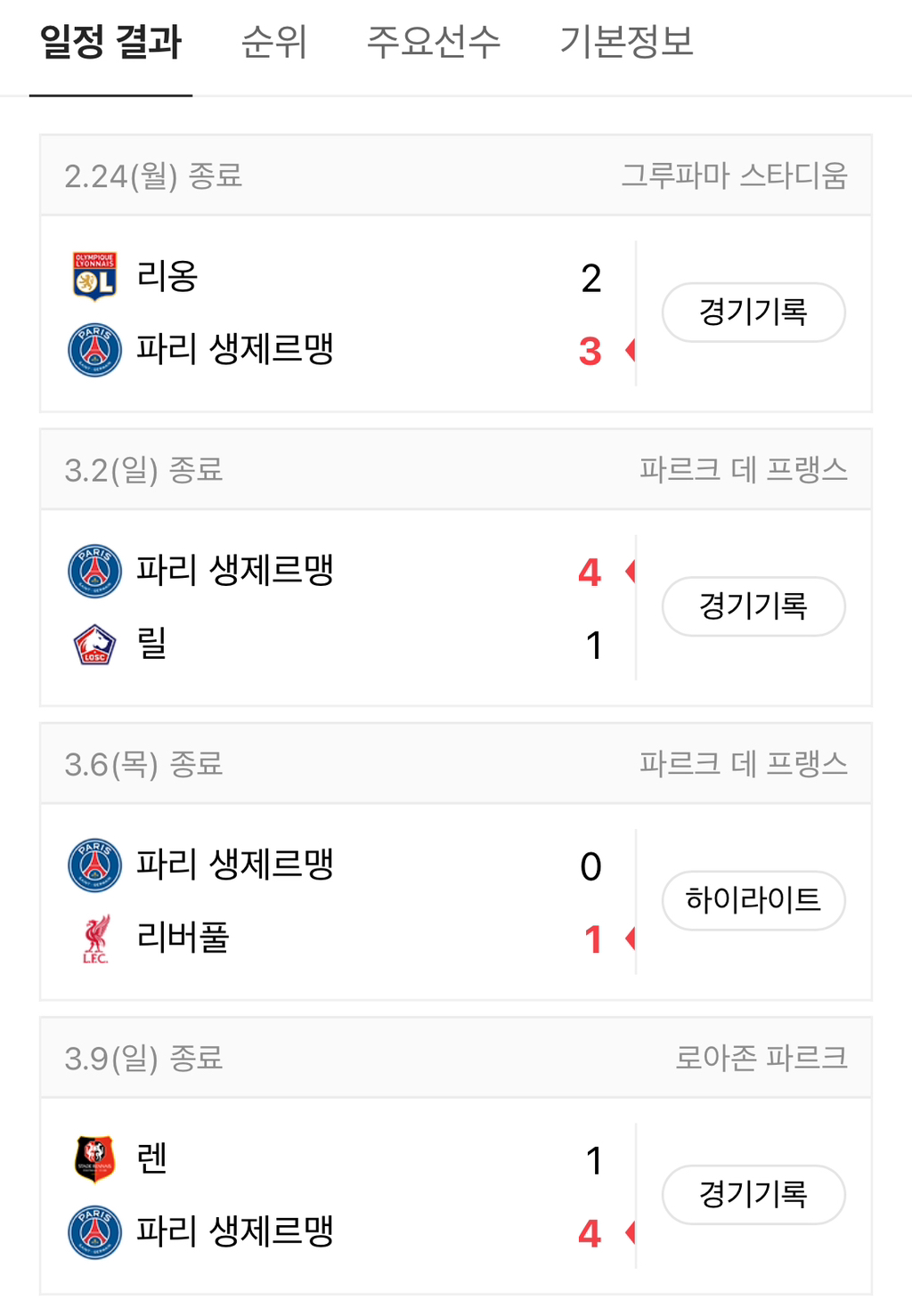View 경기기록 for the 릴 match
912x1316 pixels.
(x=753, y=606)
